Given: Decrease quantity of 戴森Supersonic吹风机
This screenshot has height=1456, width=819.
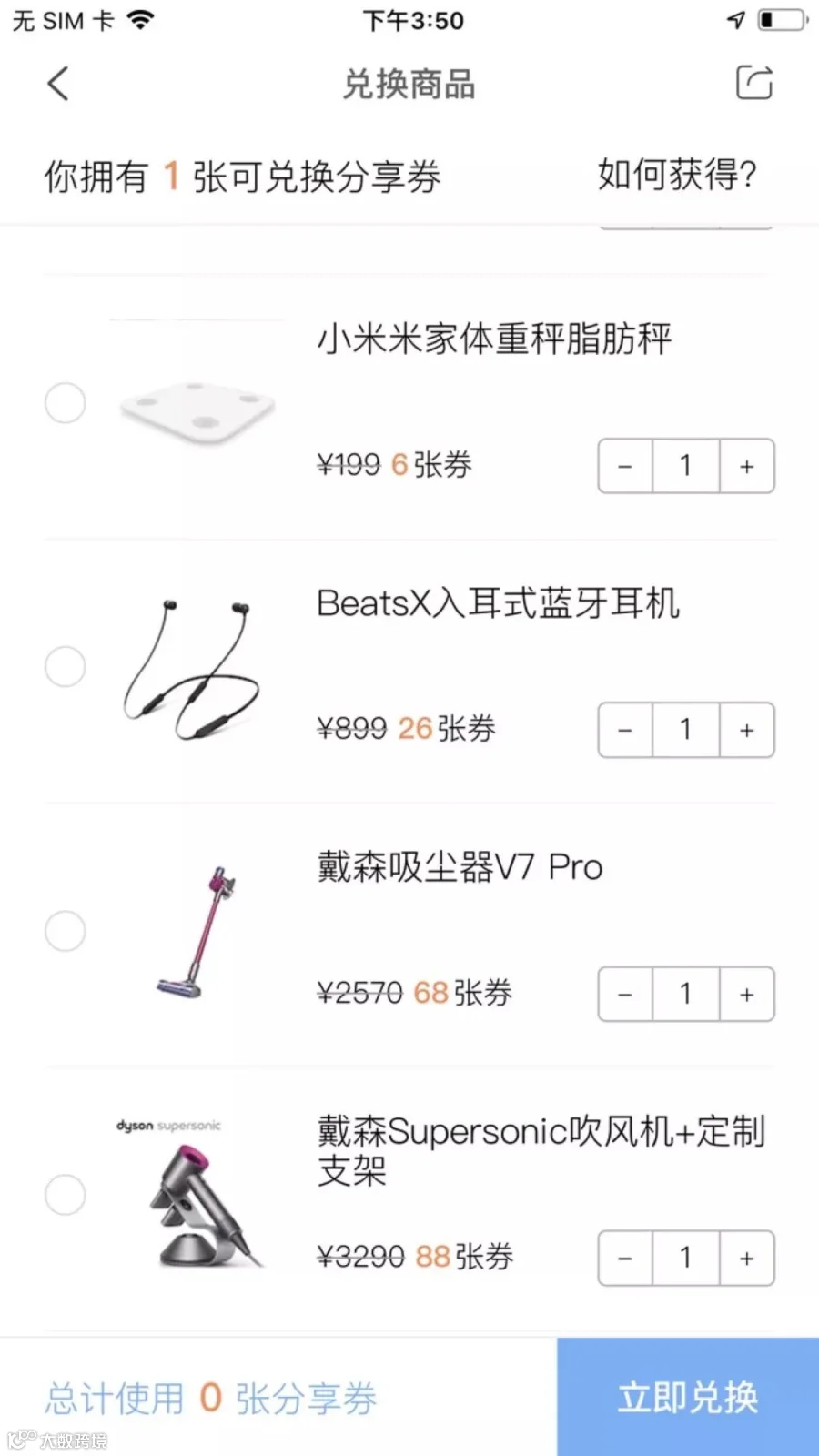Looking at the screenshot, I should pyautogui.click(x=625, y=1258).
